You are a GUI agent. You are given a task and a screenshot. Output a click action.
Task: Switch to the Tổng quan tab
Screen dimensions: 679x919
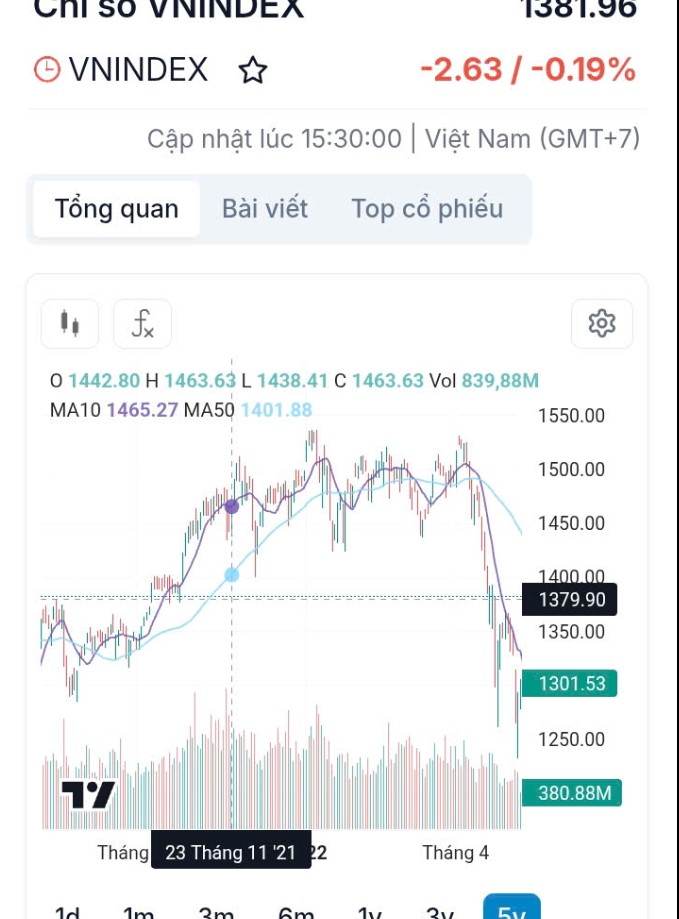tap(116, 209)
